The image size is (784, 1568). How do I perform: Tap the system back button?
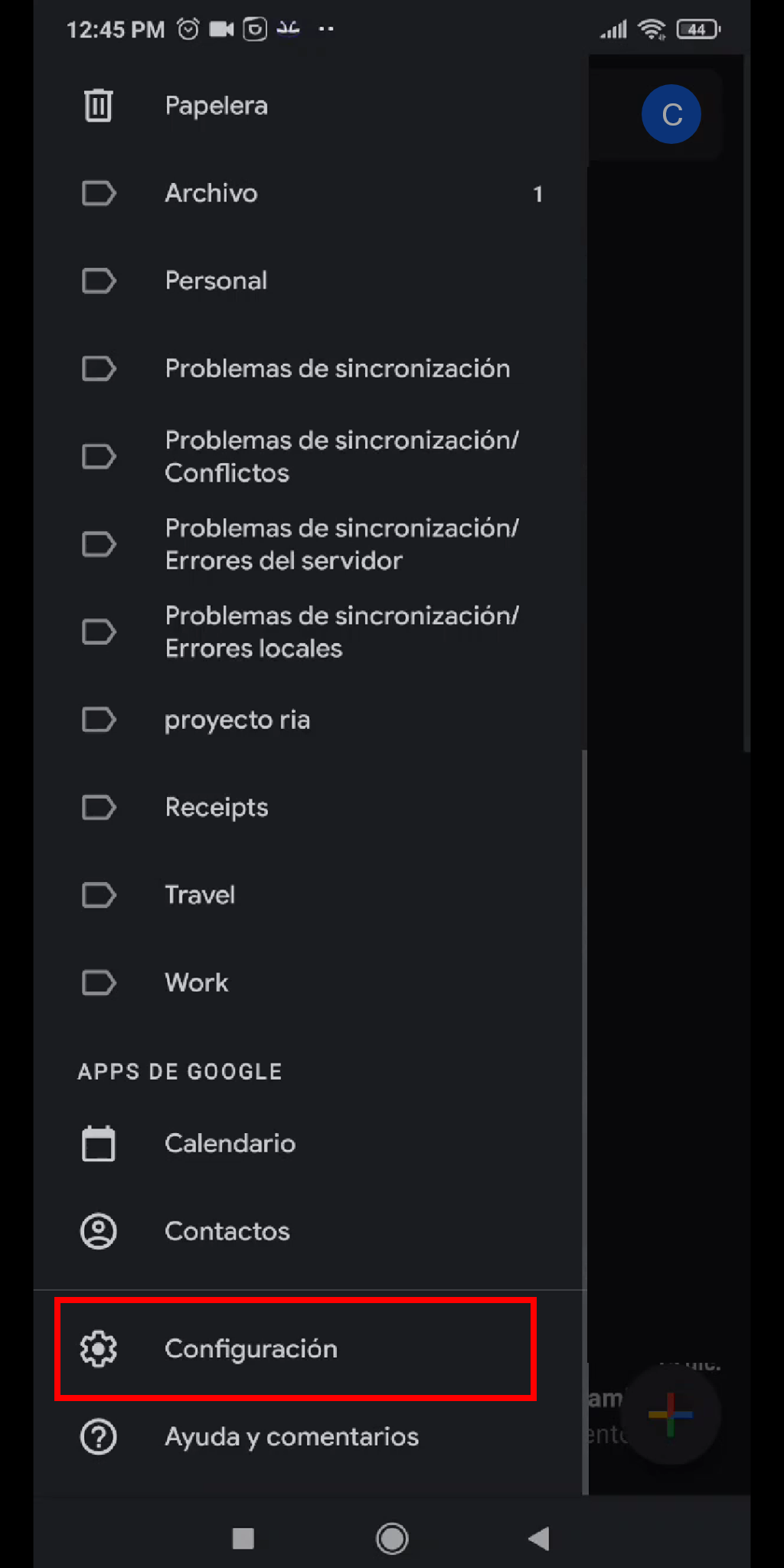pyautogui.click(x=539, y=1538)
